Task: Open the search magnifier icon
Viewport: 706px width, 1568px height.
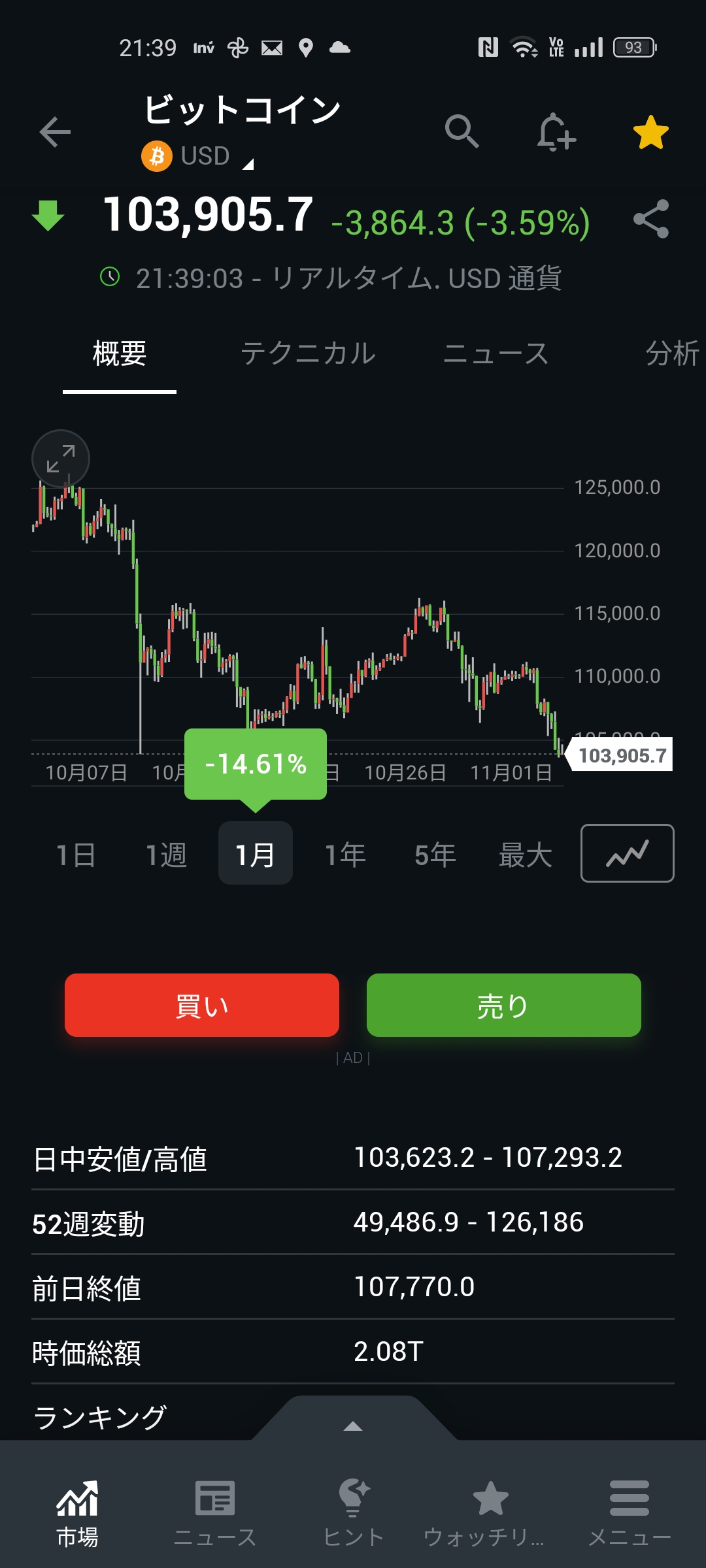Action: (x=462, y=131)
